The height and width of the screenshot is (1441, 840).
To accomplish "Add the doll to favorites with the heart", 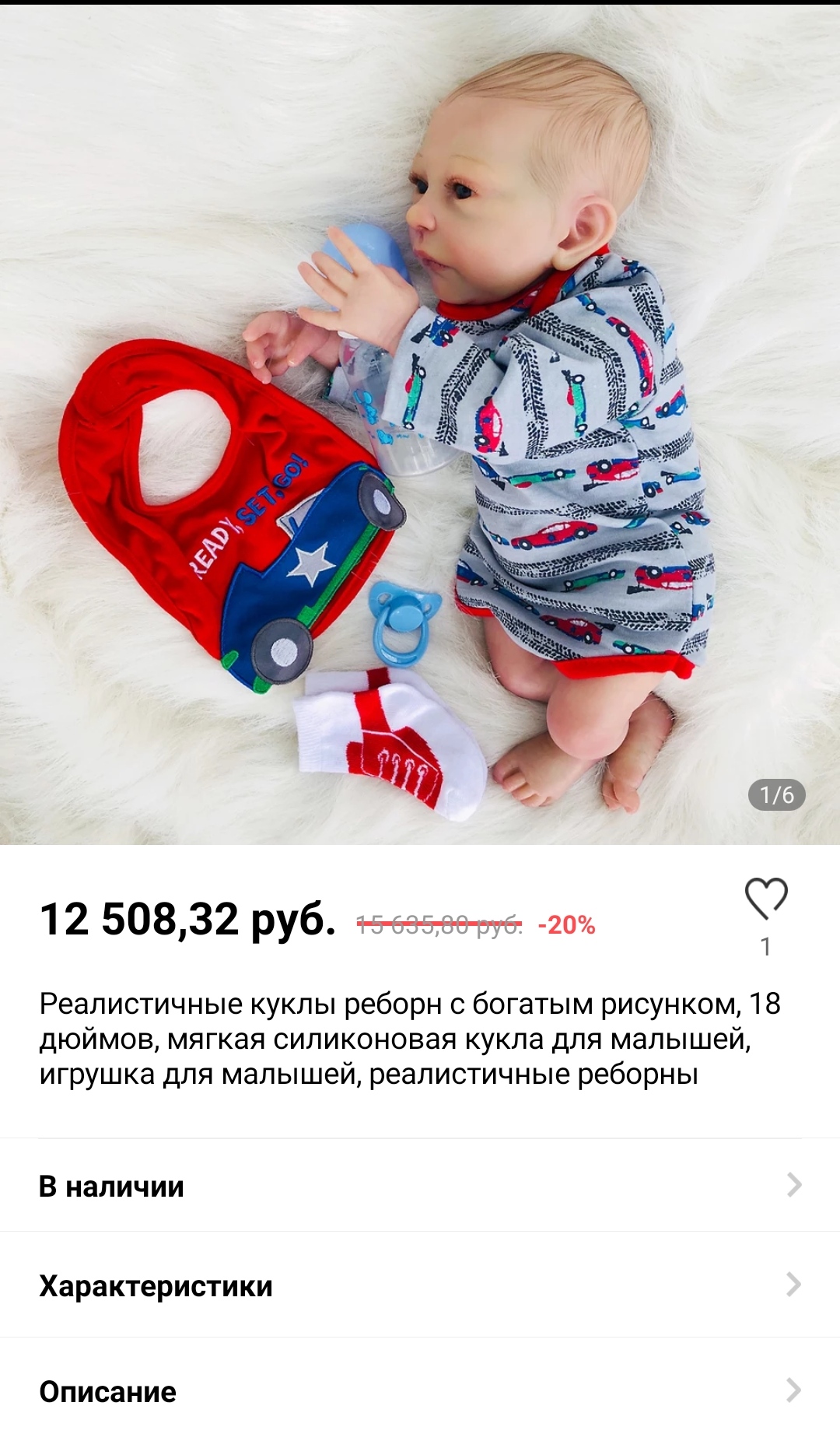I will coord(766,899).
